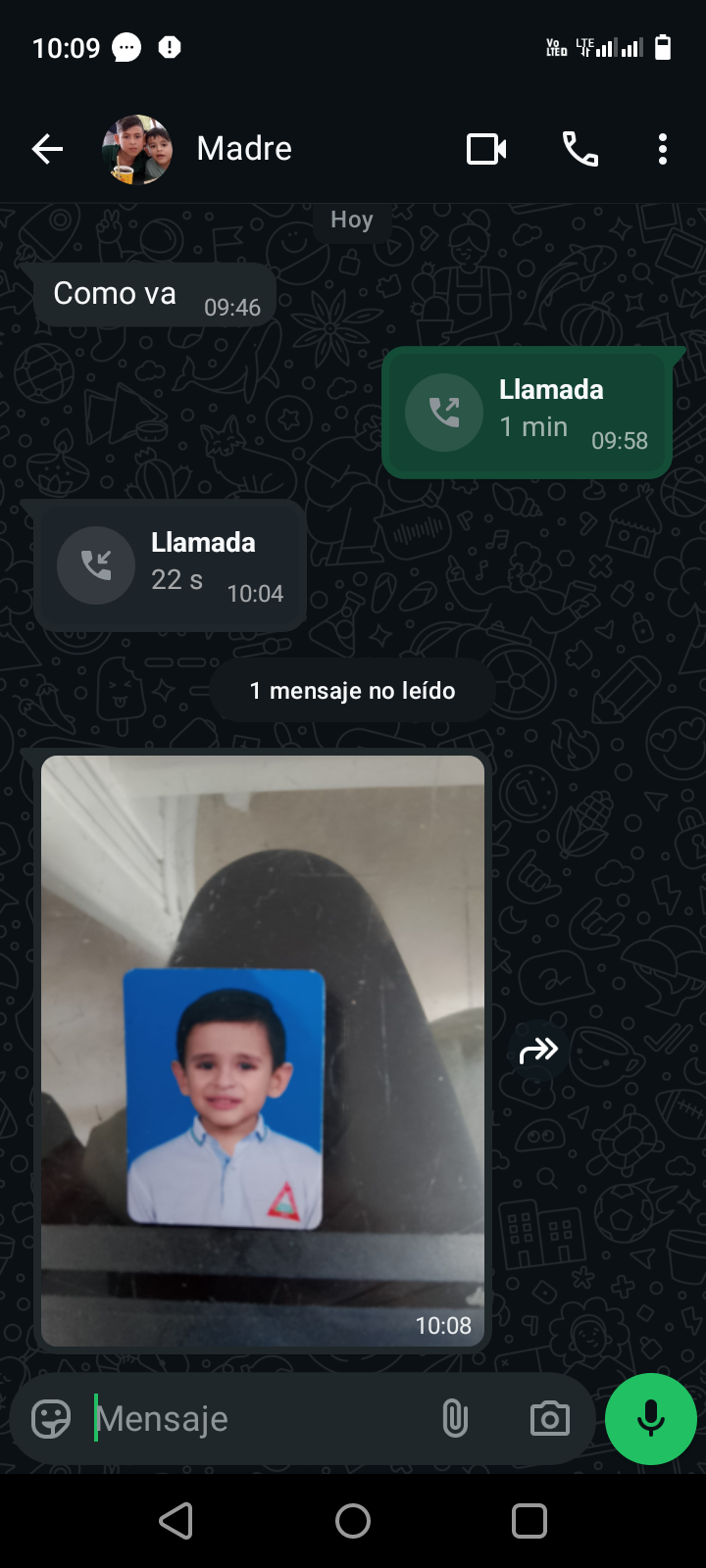The image size is (706, 1568).
Task: Open the overflow menu
Action: point(663,149)
